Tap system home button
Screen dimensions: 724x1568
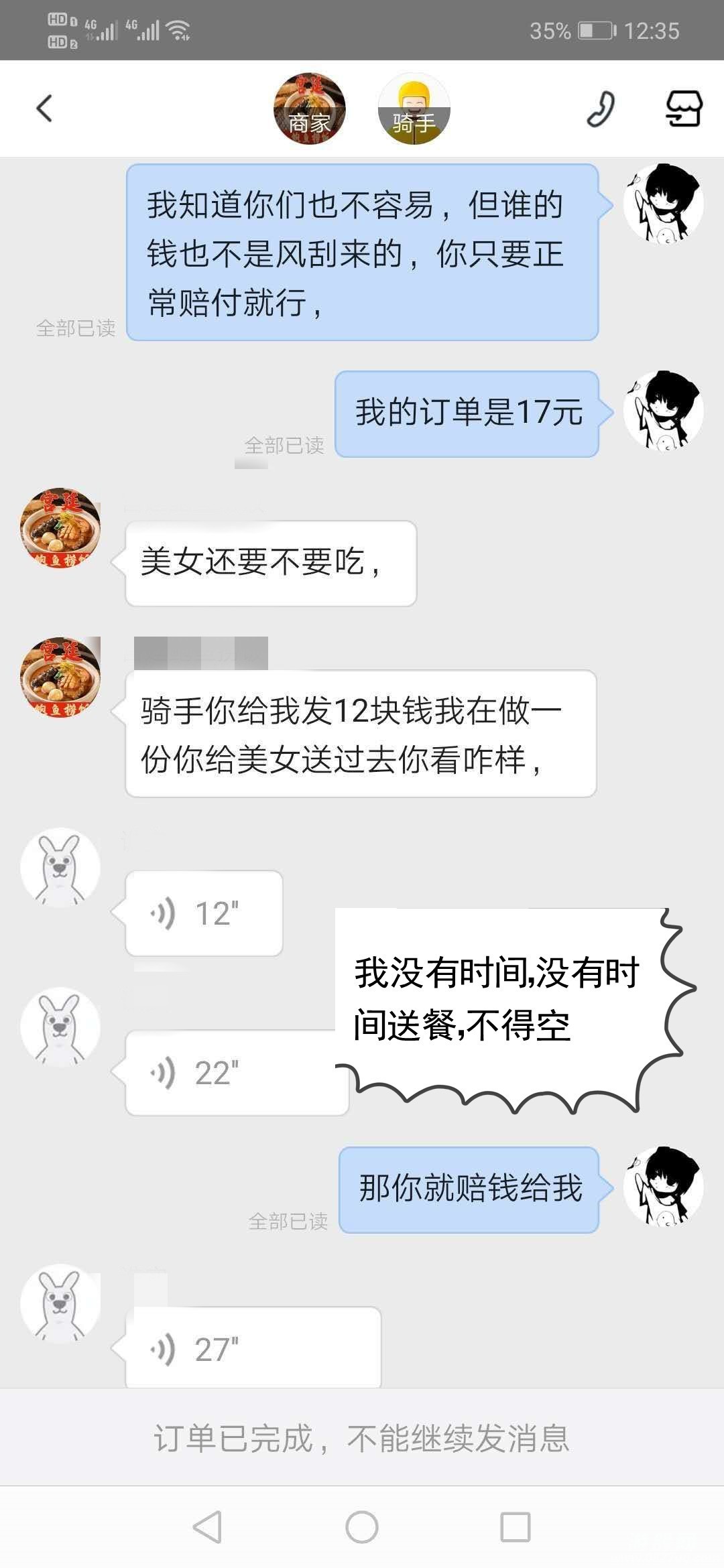(362, 1527)
